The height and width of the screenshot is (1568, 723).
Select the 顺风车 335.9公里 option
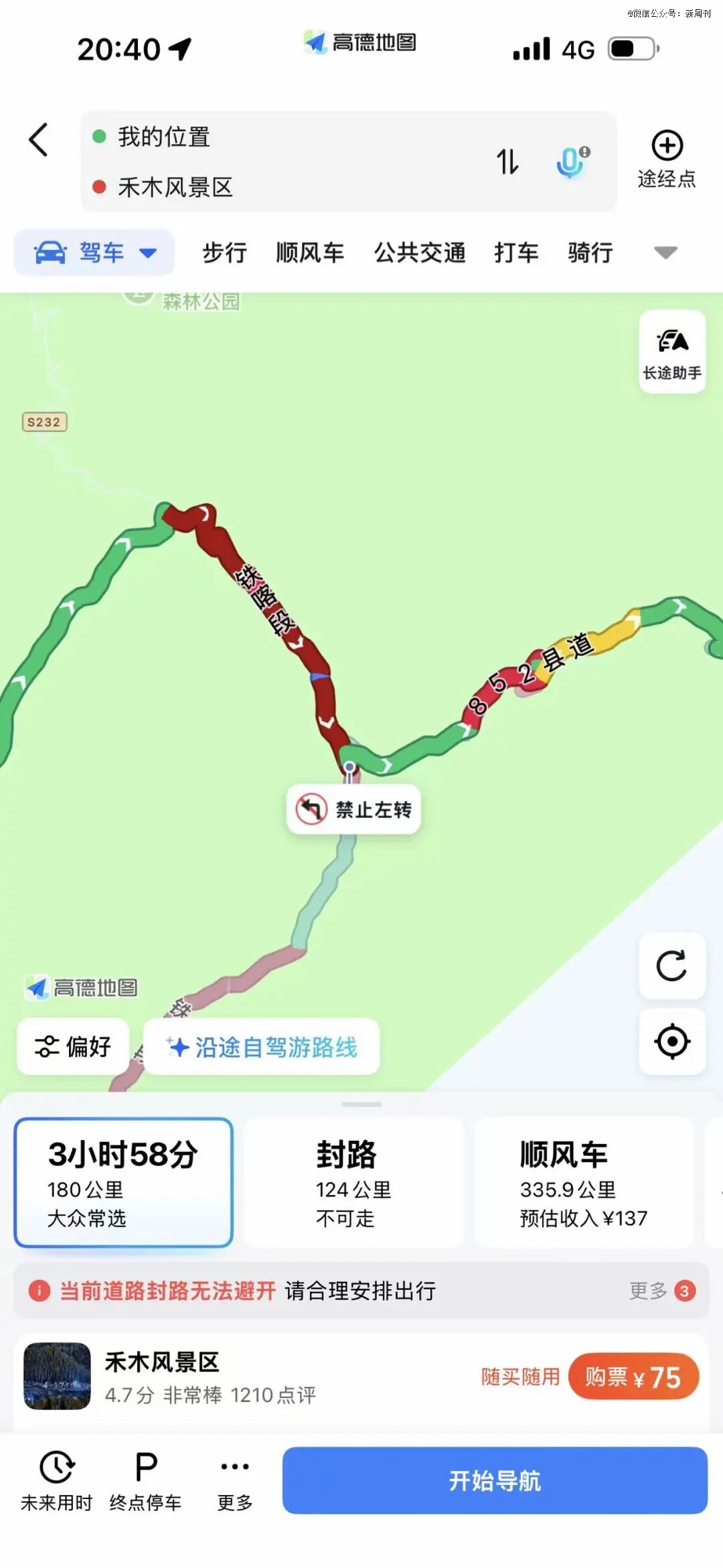tap(584, 1182)
